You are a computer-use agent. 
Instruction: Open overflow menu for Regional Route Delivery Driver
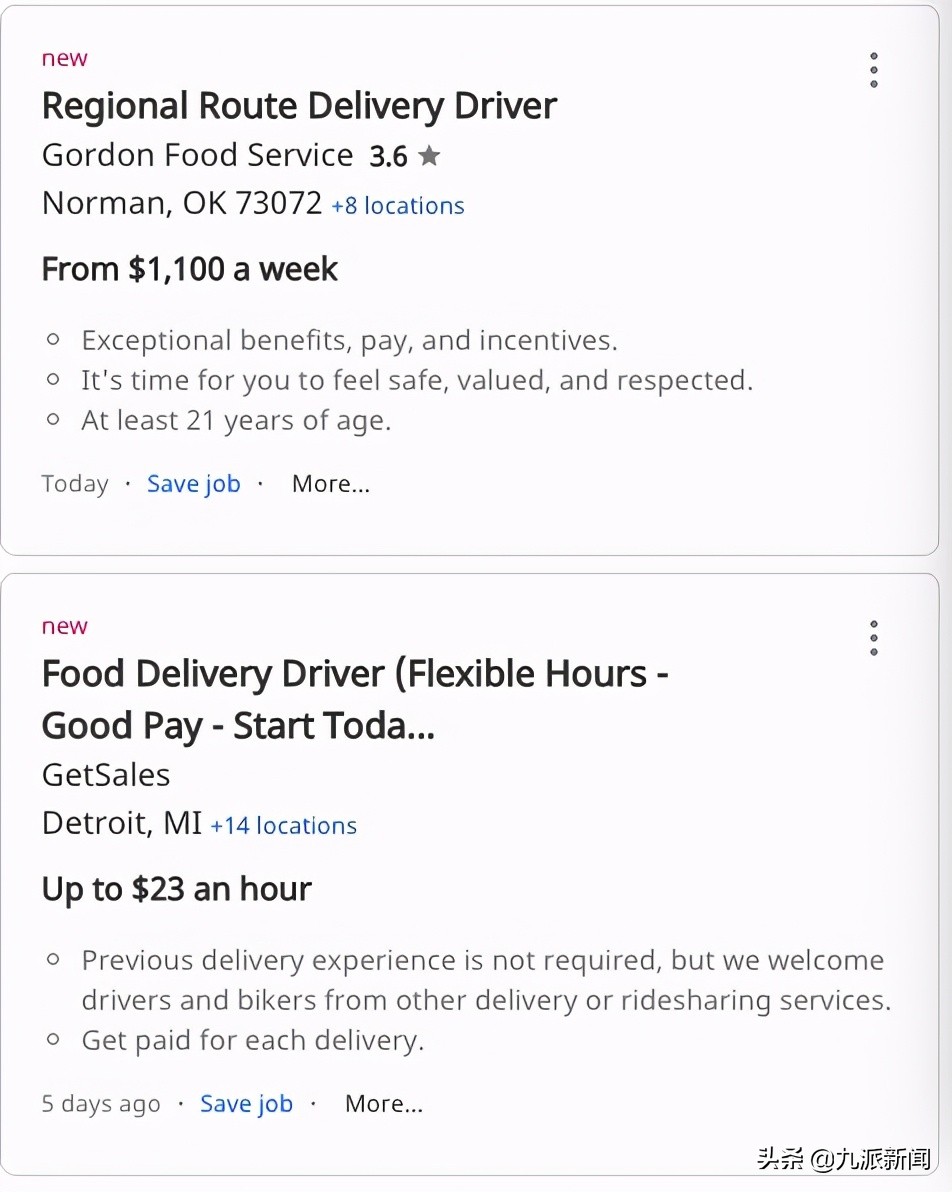coord(873,70)
